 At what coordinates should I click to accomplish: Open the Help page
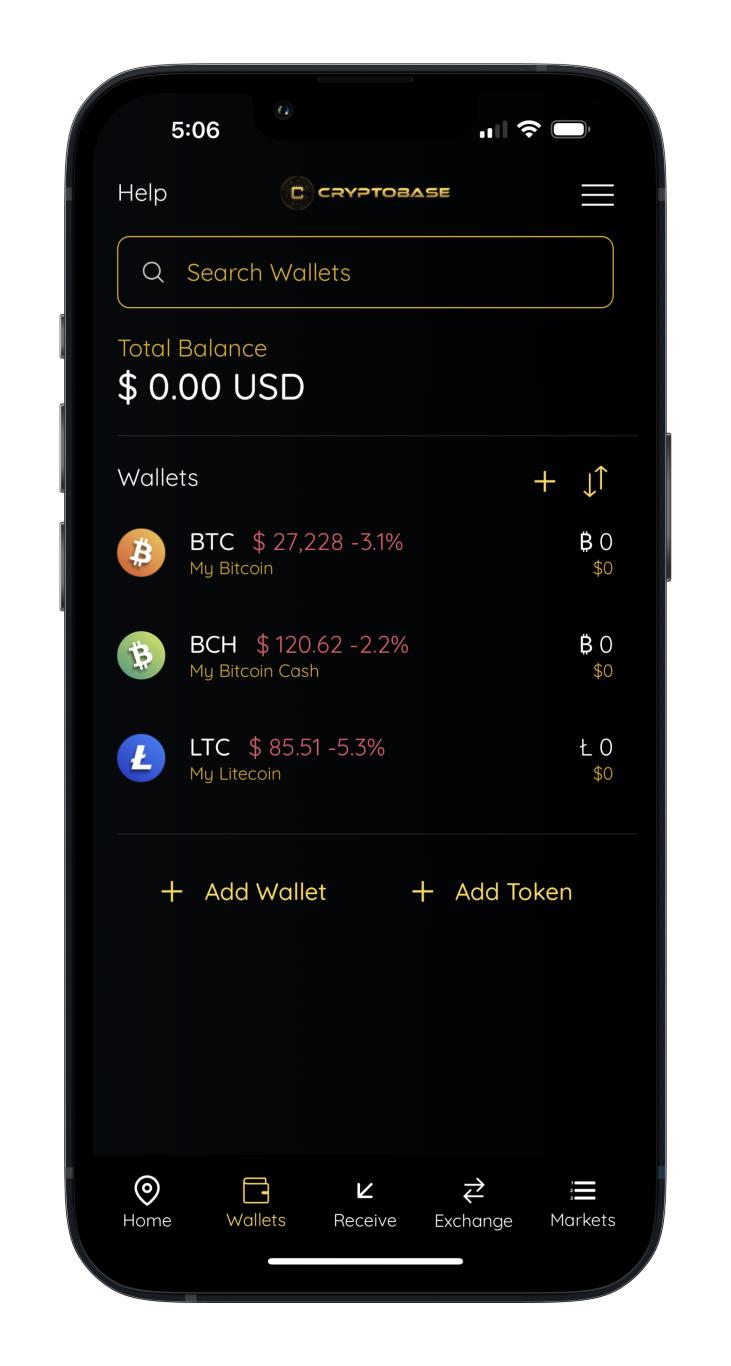(x=142, y=193)
